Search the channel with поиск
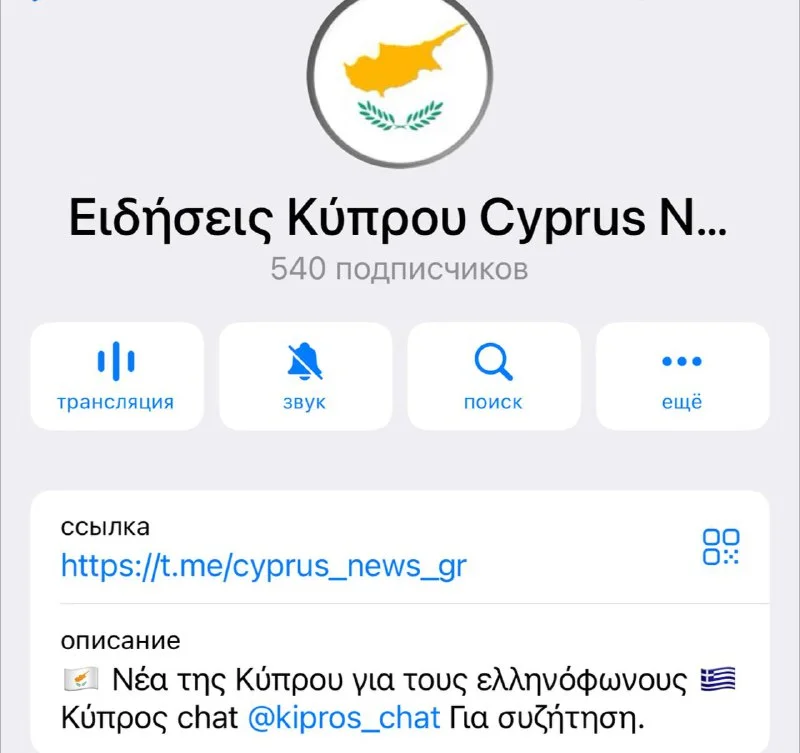This screenshot has height=753, width=800. (x=493, y=376)
